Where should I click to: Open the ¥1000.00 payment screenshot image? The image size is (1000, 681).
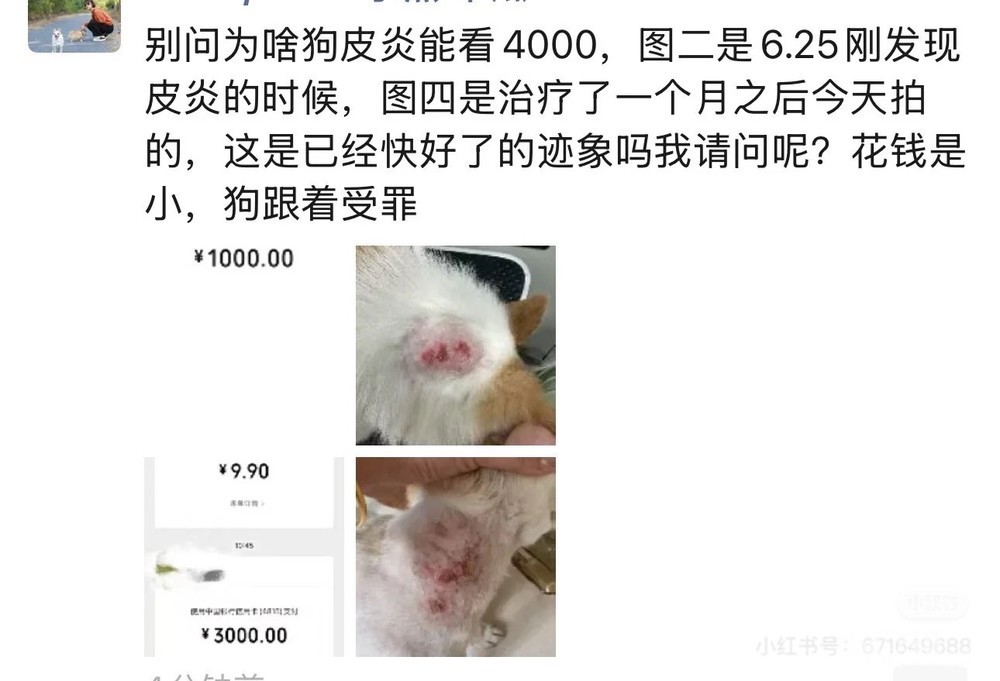[245, 344]
